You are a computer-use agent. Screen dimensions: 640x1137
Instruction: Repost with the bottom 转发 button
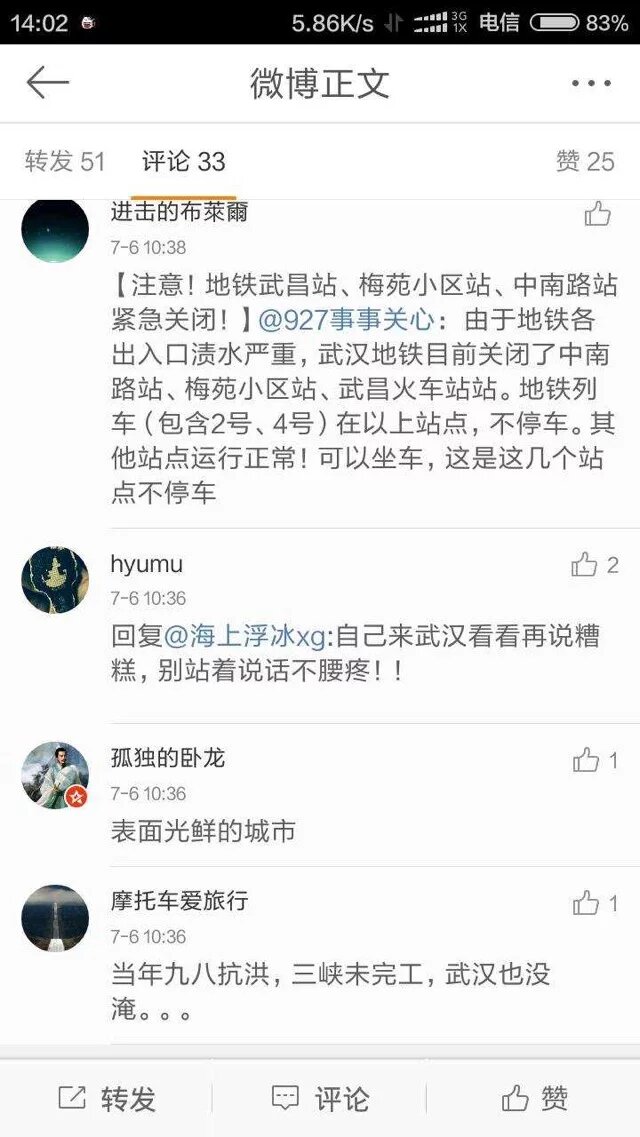point(107,1099)
